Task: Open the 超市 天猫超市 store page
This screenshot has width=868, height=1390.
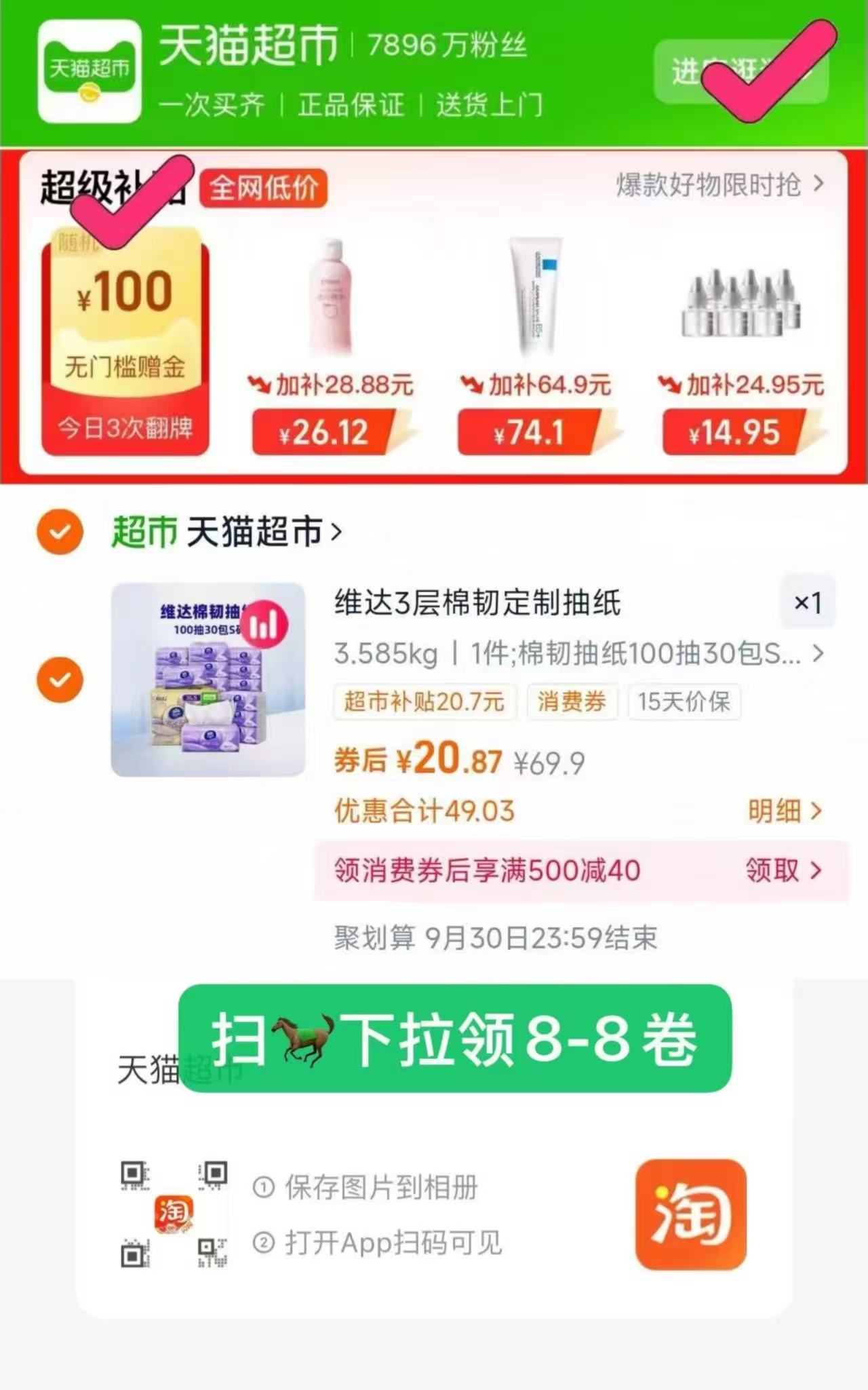Action: point(224,533)
